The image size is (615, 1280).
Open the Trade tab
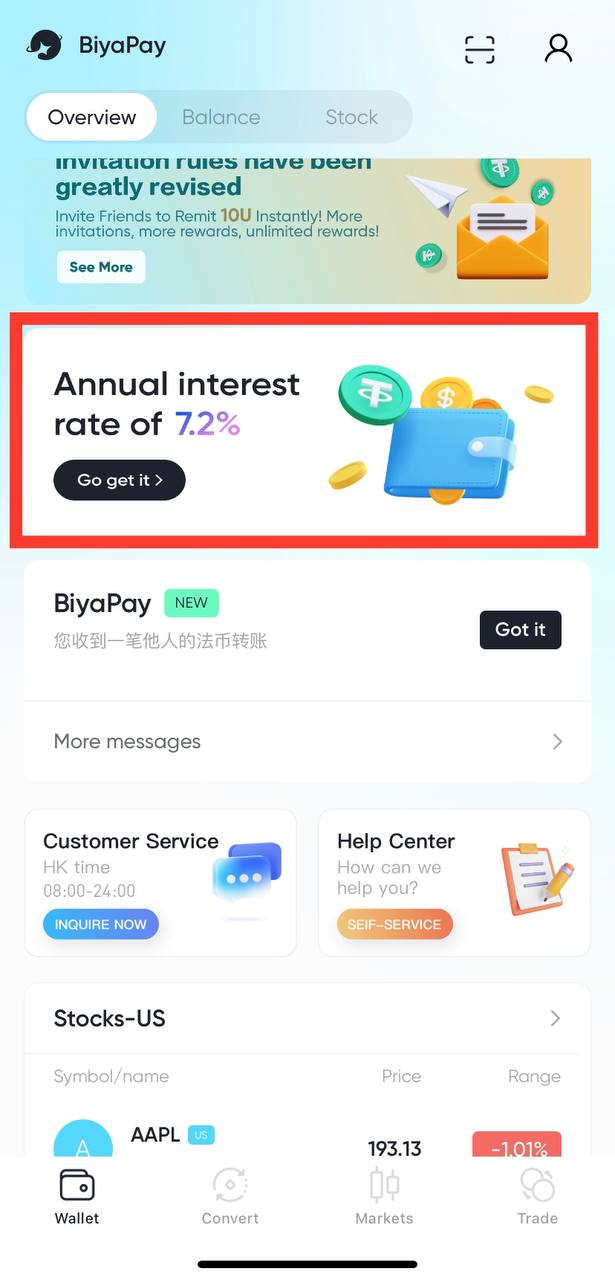(537, 1197)
